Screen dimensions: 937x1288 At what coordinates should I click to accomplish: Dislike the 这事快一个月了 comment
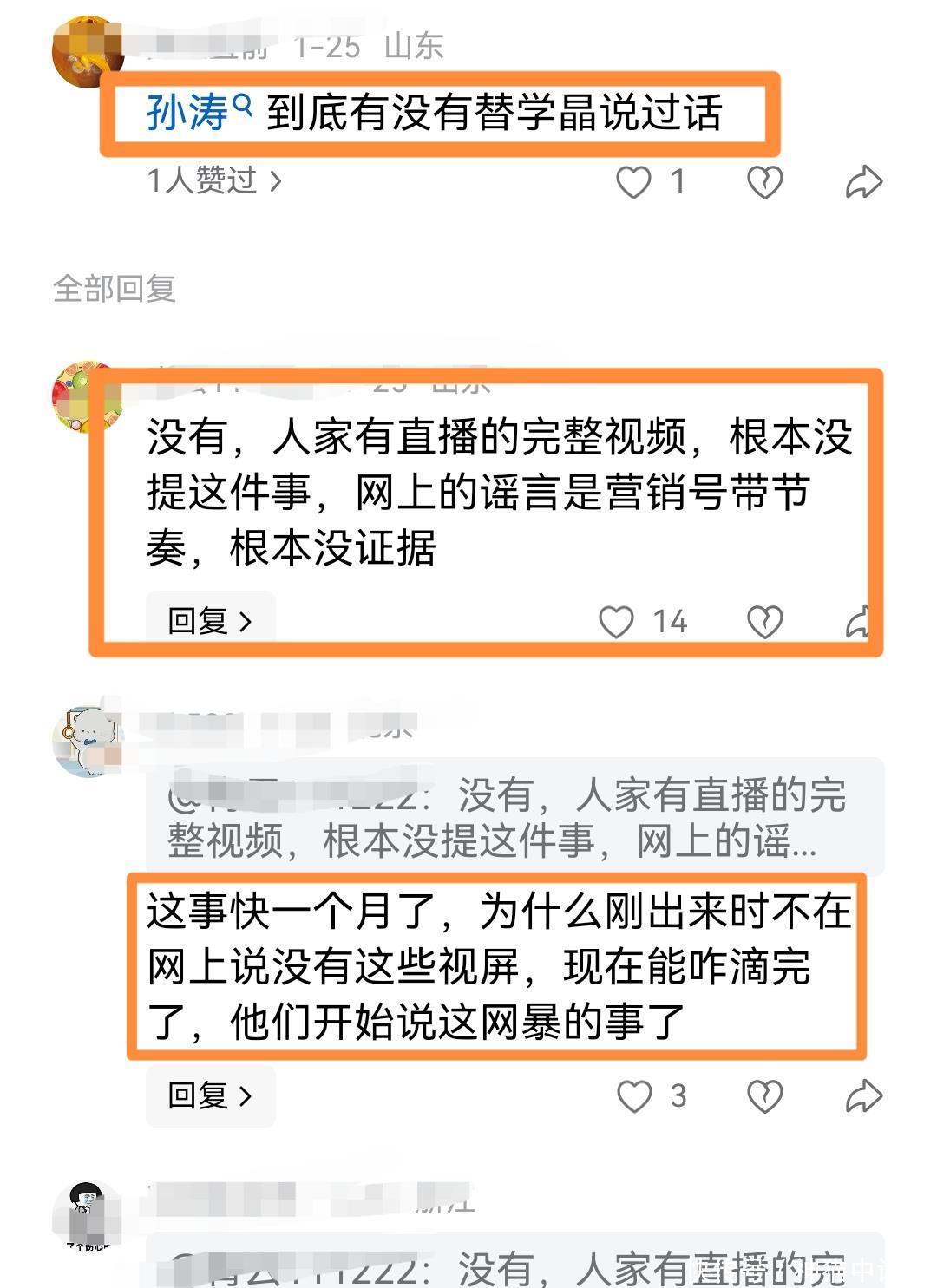coord(764,1096)
